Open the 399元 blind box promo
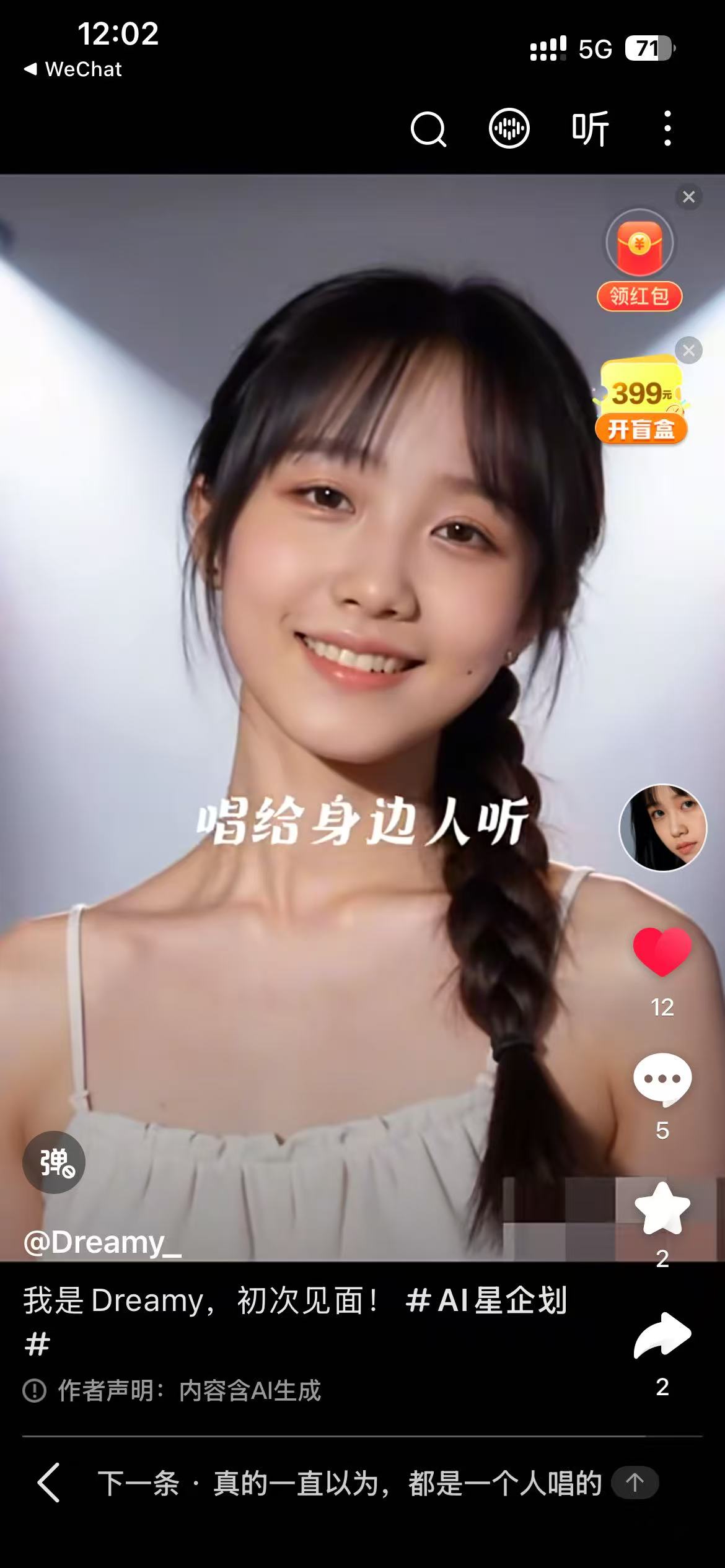This screenshot has width=725, height=1568. pyautogui.click(x=641, y=403)
